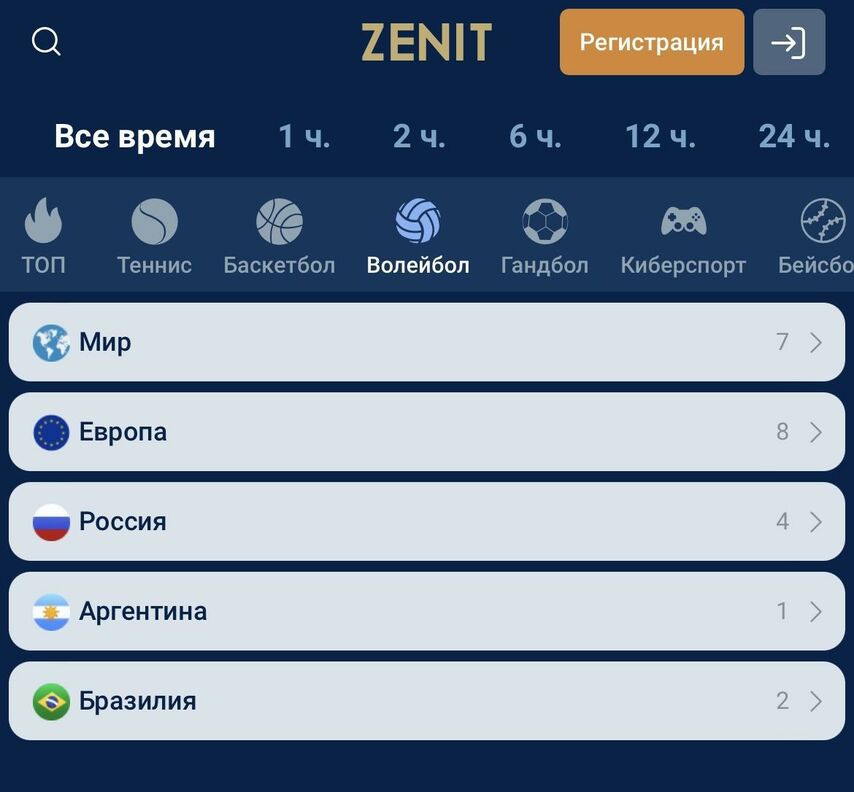The height and width of the screenshot is (792, 854).
Task: Open the Бразилия row
Action: [x=426, y=701]
